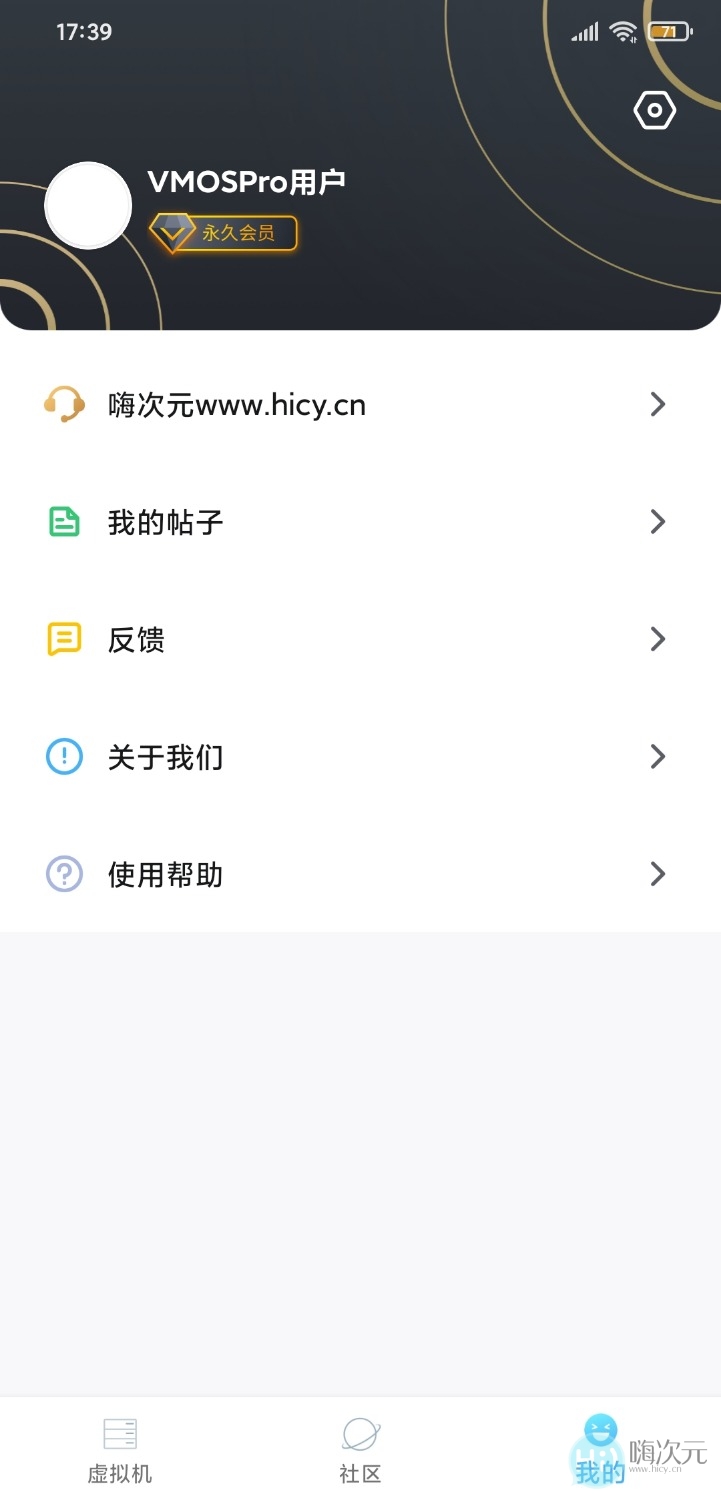Tap the yellow chat bubble feedback icon
The image size is (721, 1500).
64,639
